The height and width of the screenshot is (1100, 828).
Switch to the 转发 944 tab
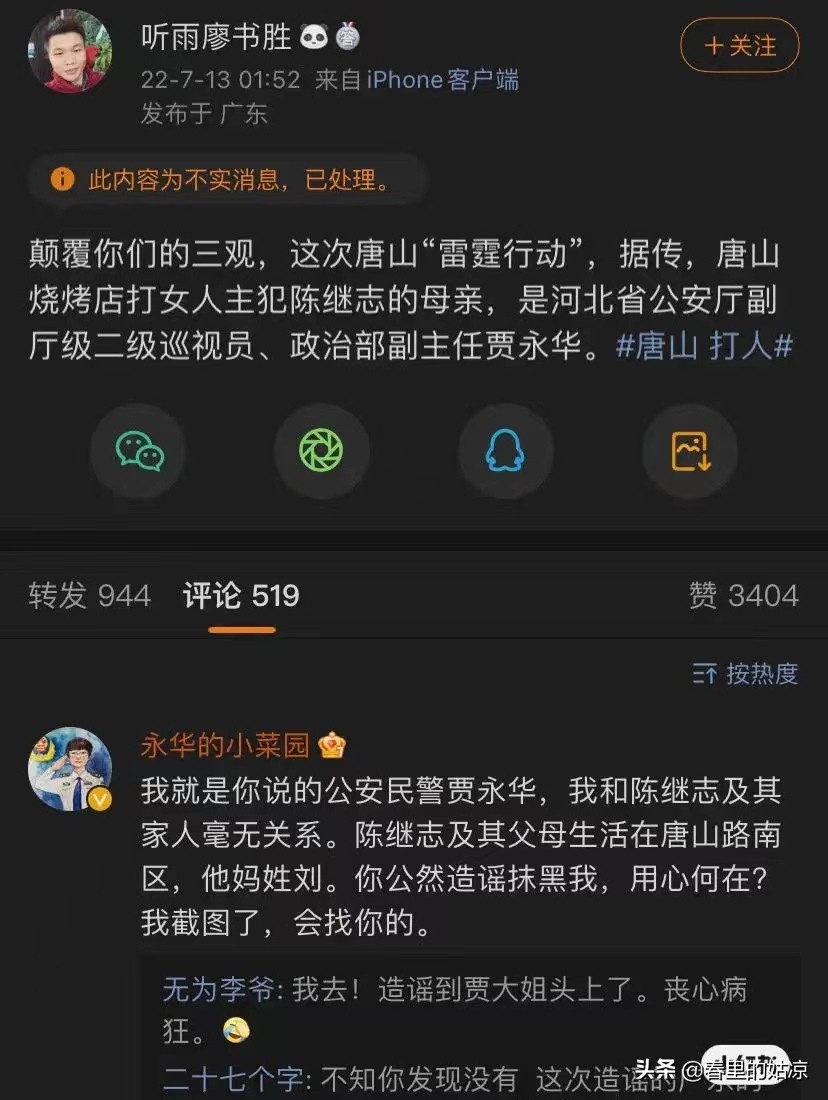pos(88,595)
